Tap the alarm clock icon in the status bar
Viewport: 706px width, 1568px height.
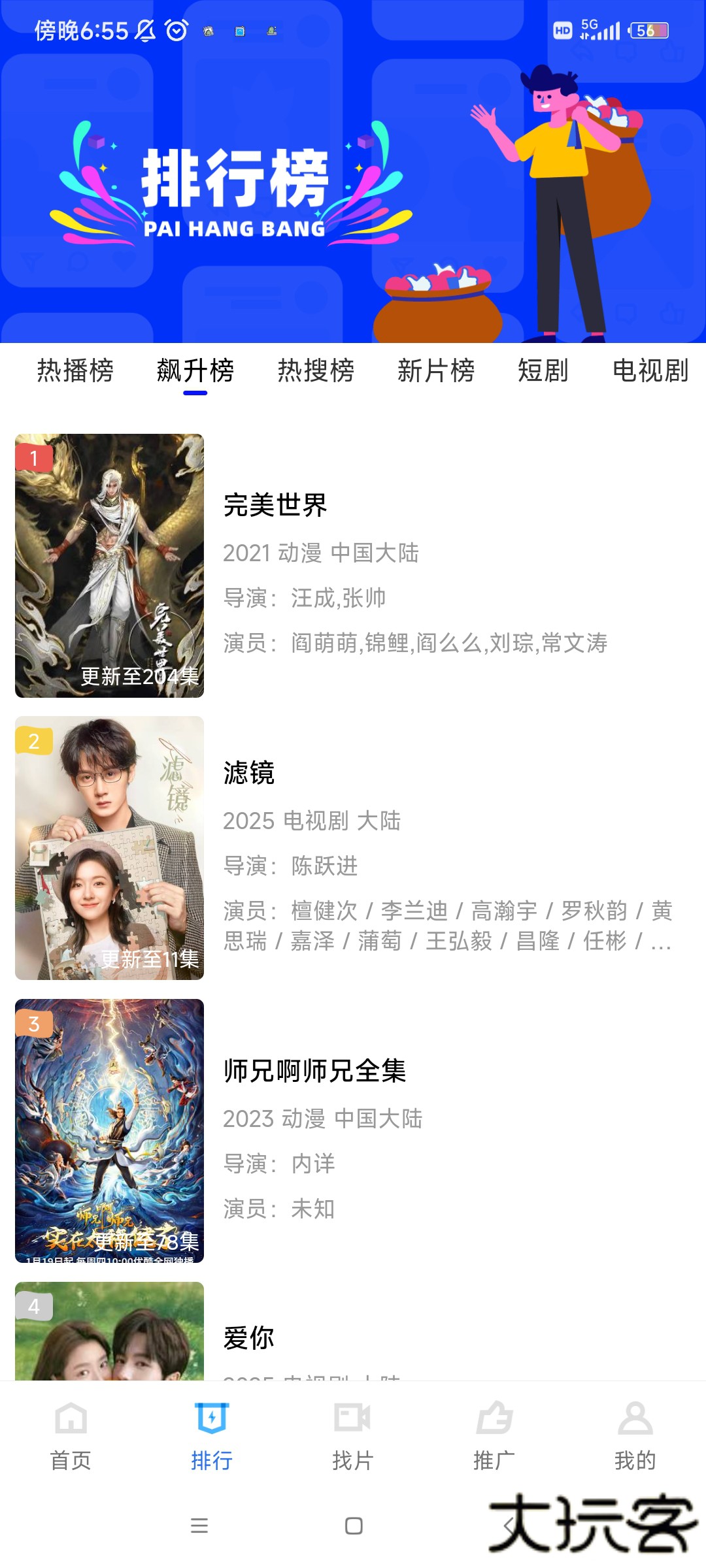point(175,29)
